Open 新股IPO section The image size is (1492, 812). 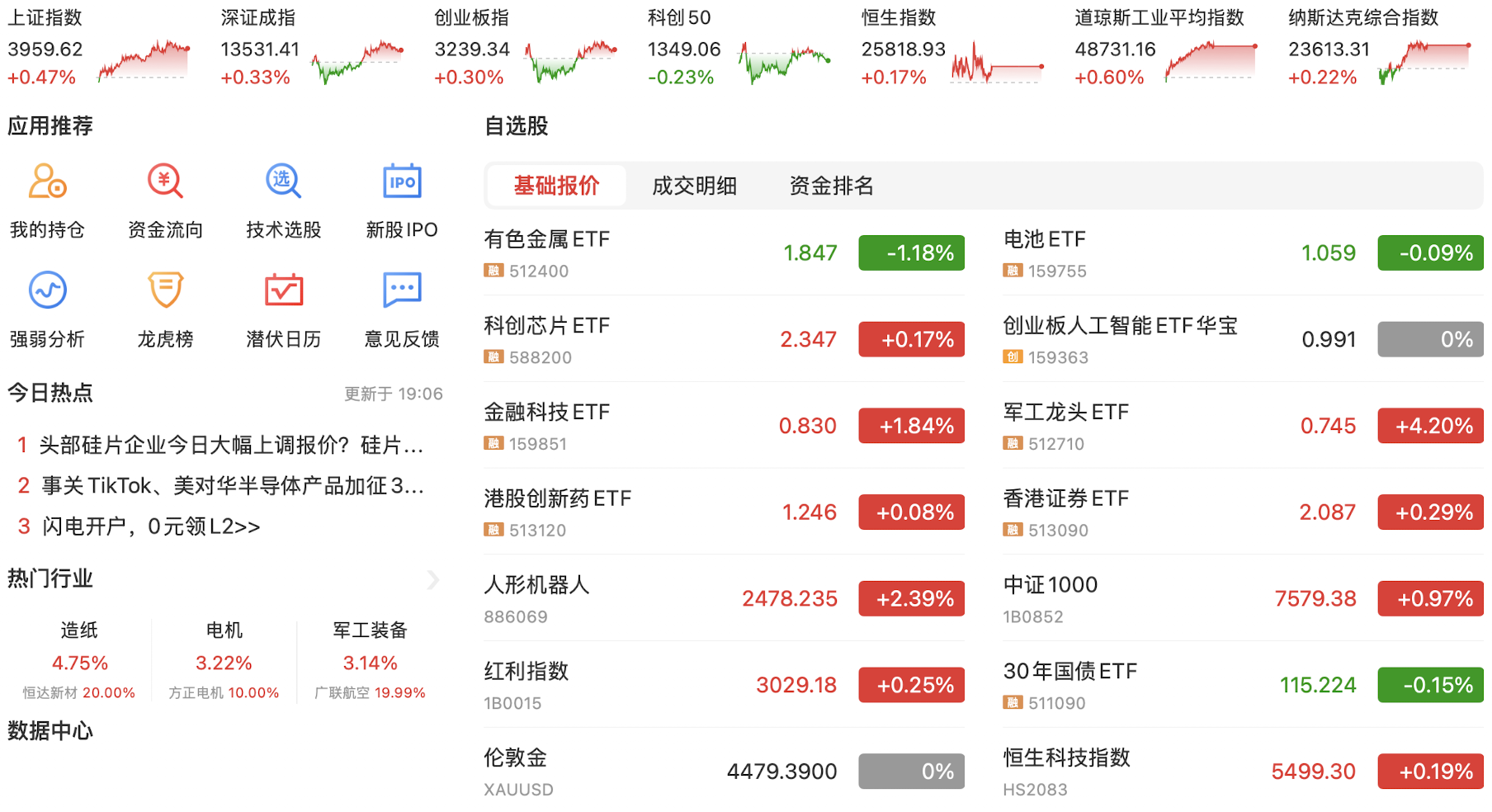pyautogui.click(x=402, y=201)
